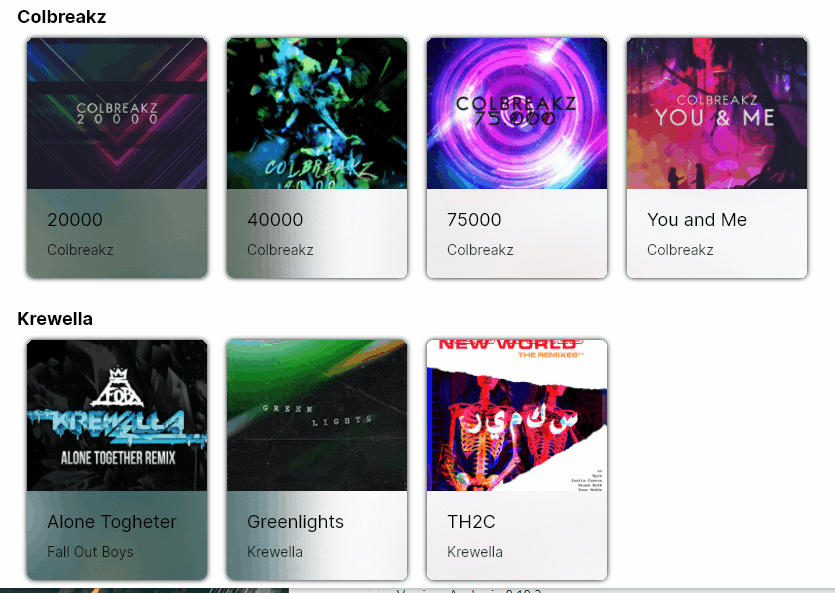Open Alone Togheter by Fall Out Boys
This screenshot has width=835, height=593.
click(116, 460)
